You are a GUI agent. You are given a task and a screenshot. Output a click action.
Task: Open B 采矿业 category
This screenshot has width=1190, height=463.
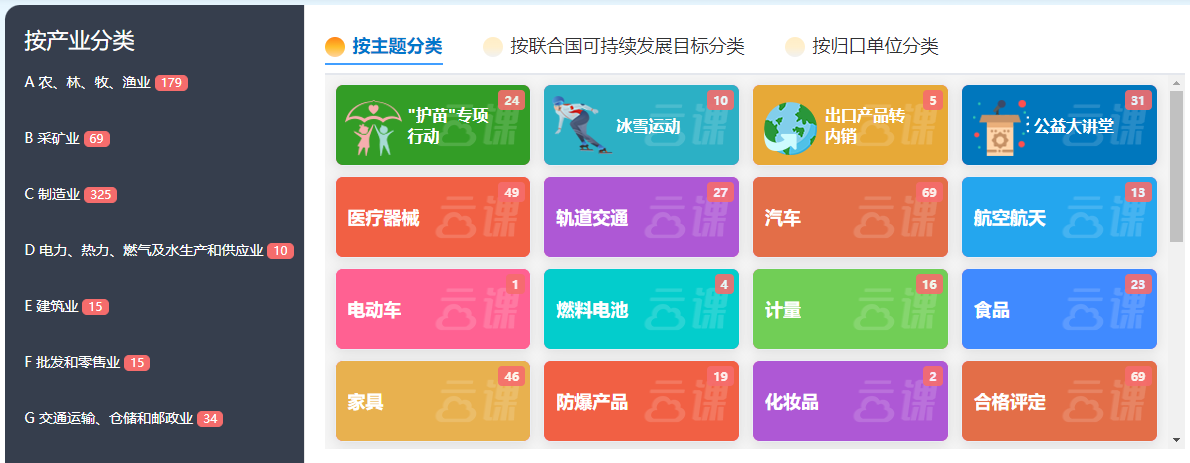(x=52, y=138)
